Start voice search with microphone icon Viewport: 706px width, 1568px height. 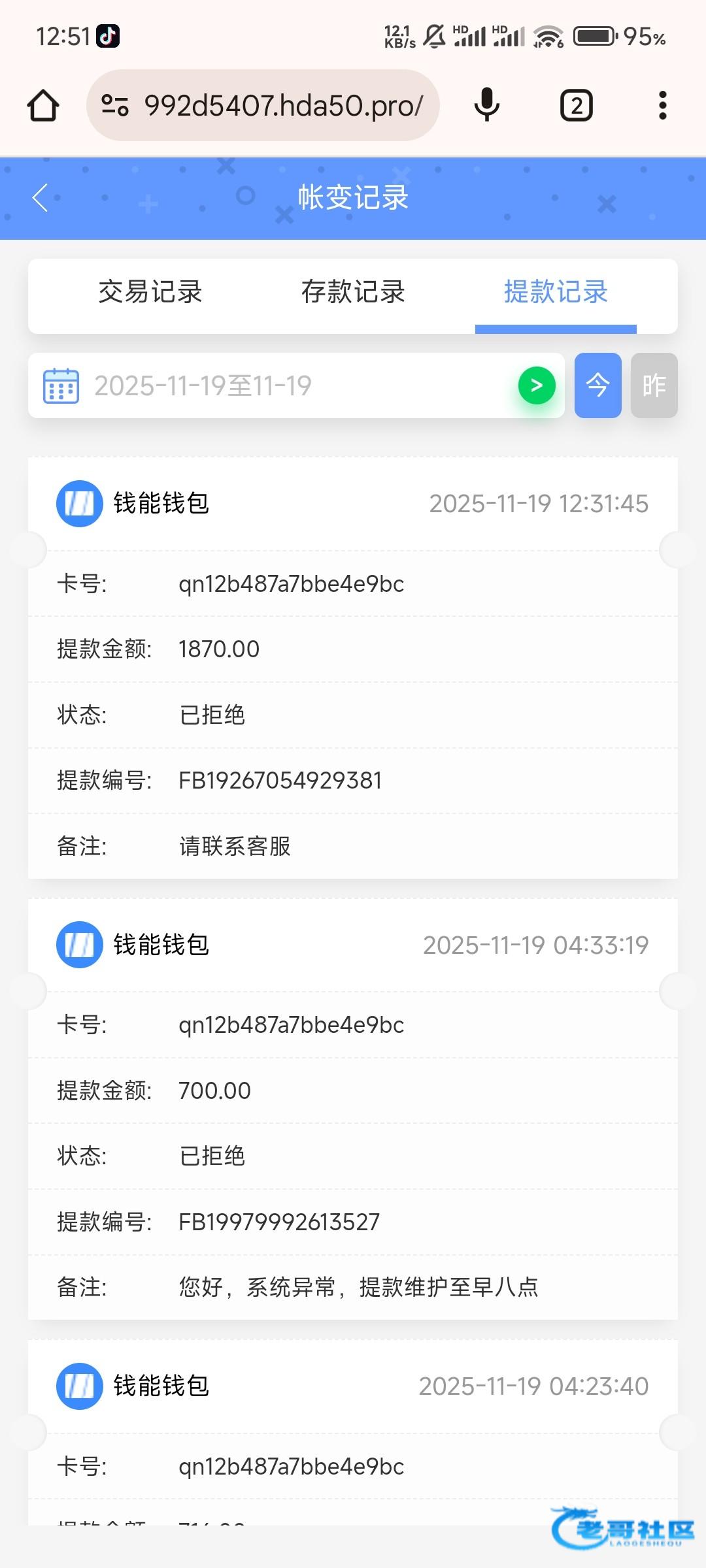coord(486,105)
